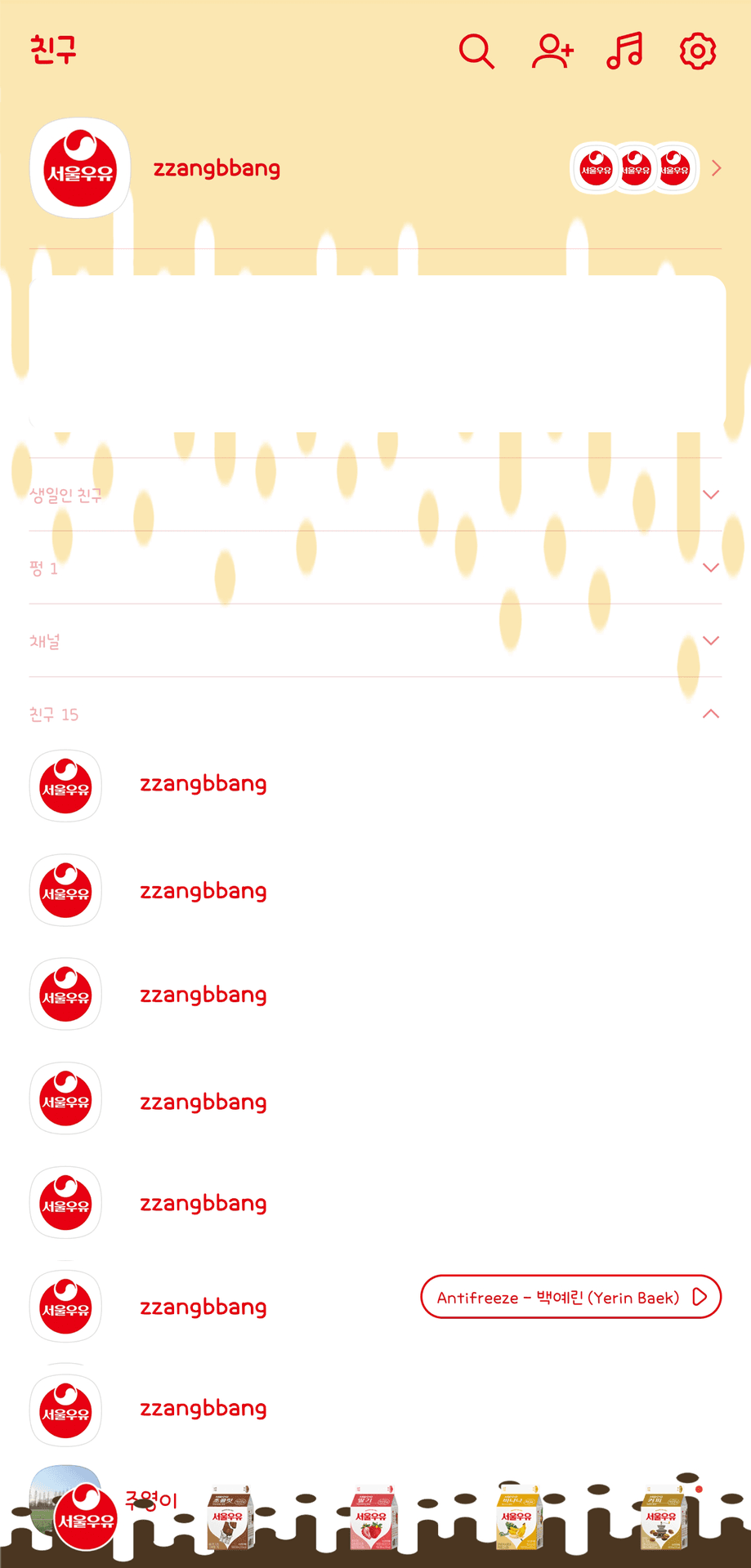Open the friend search

click(476, 51)
